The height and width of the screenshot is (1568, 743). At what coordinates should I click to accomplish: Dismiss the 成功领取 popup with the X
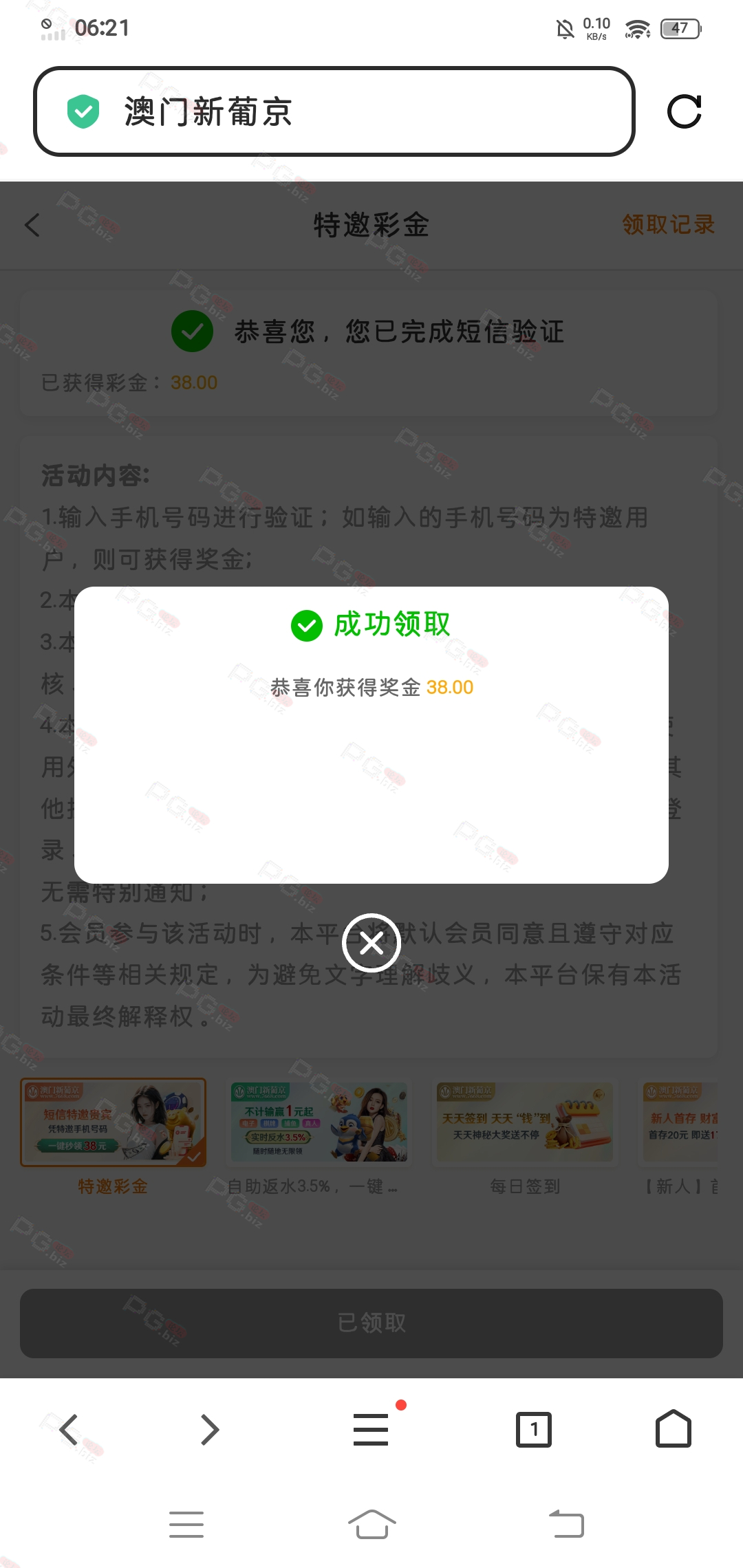tap(371, 943)
